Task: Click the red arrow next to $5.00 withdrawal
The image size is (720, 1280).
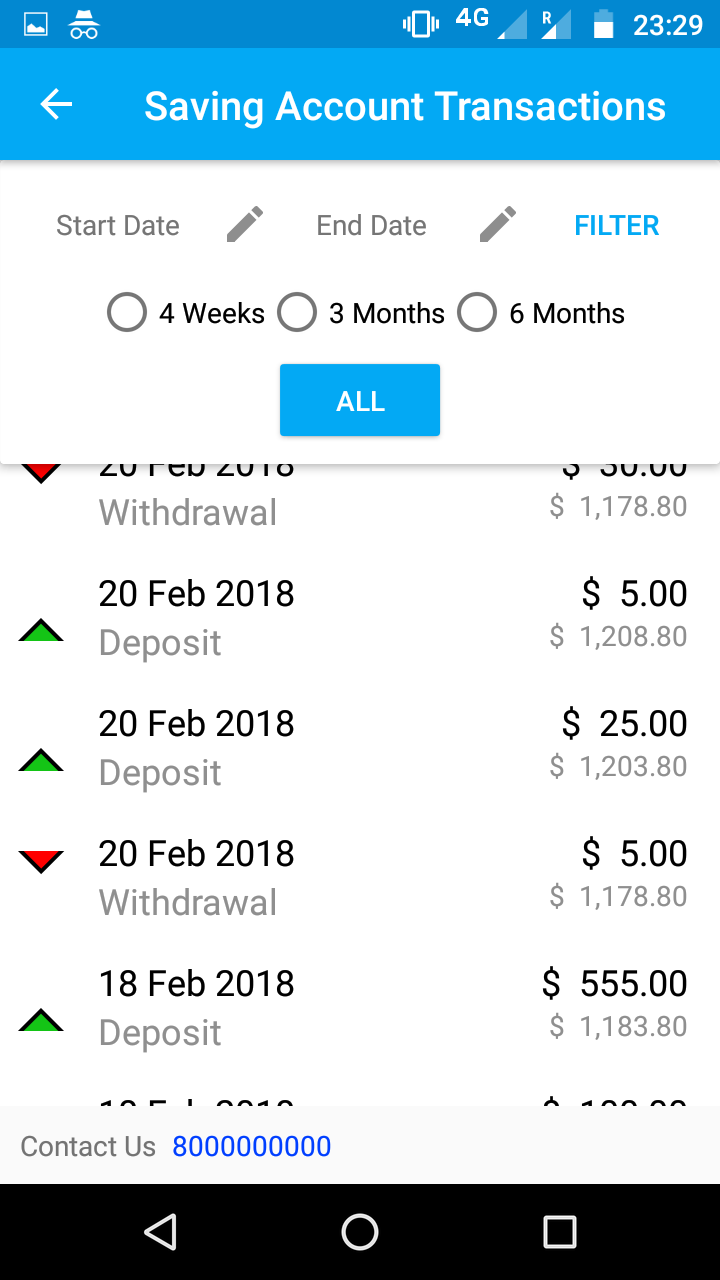Action: (40, 860)
